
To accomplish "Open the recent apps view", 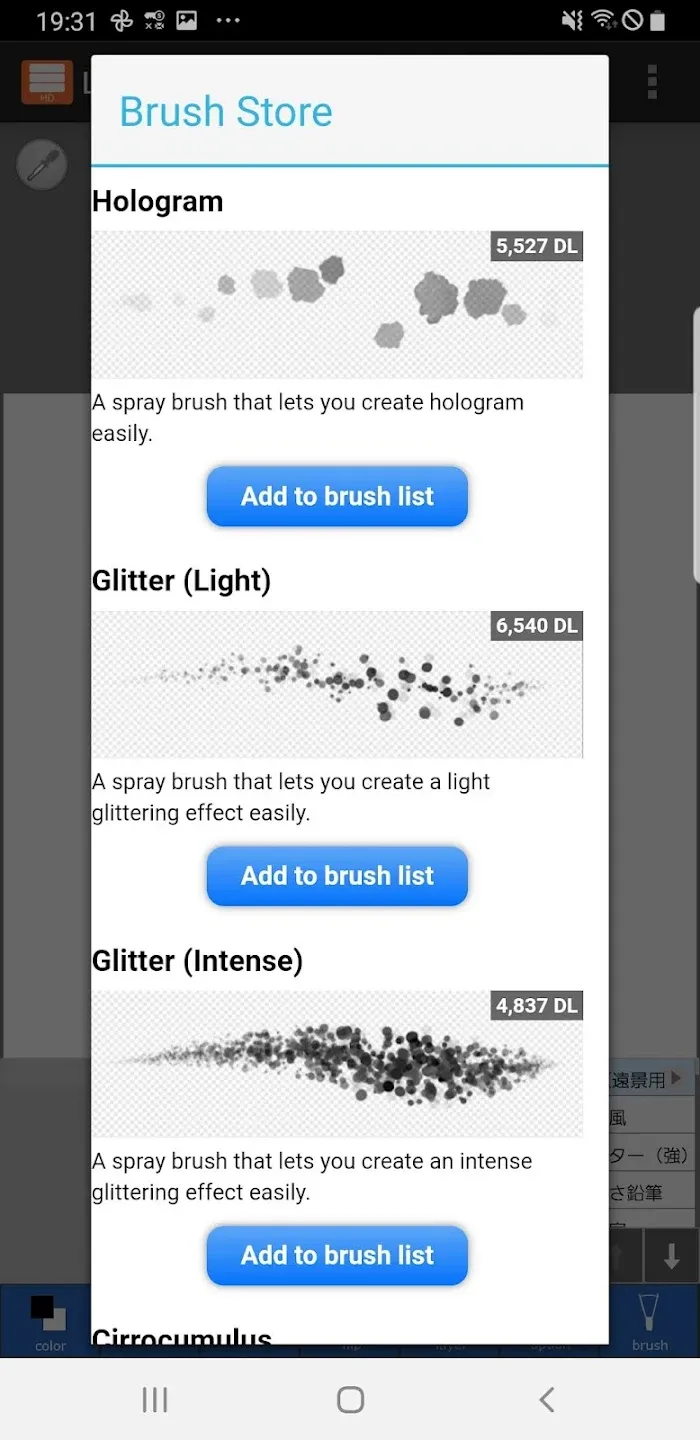I will [155, 1399].
